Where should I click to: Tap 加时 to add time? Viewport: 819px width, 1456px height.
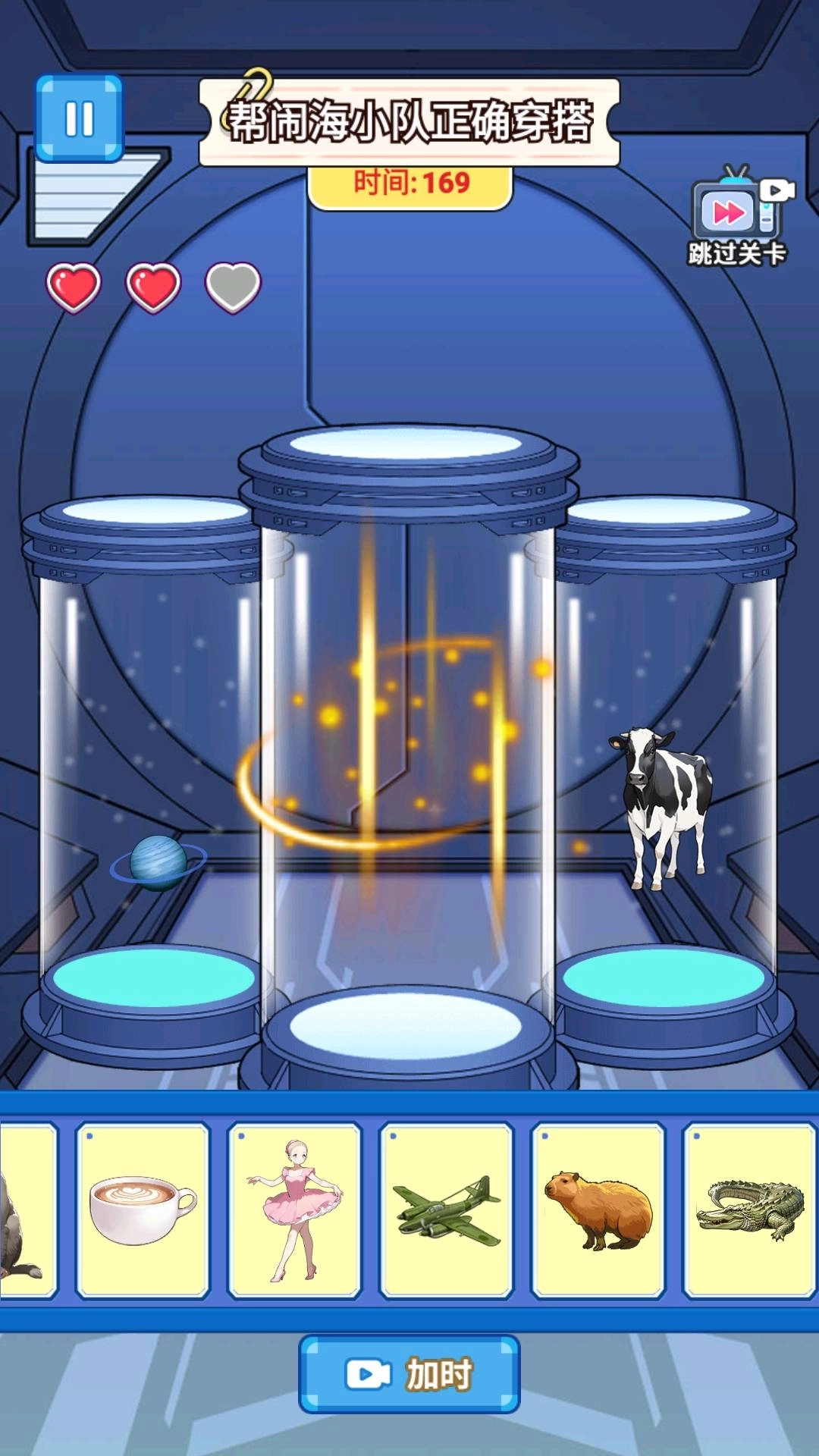coord(409,1374)
